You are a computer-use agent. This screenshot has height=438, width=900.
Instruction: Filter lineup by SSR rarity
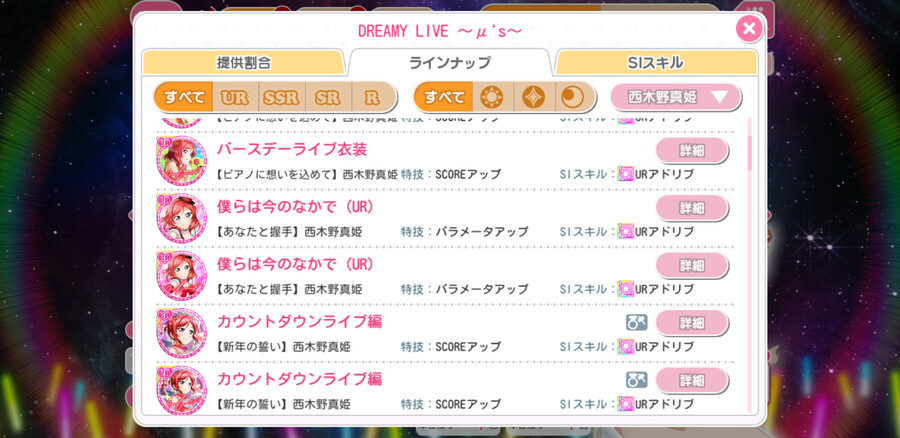[281, 97]
